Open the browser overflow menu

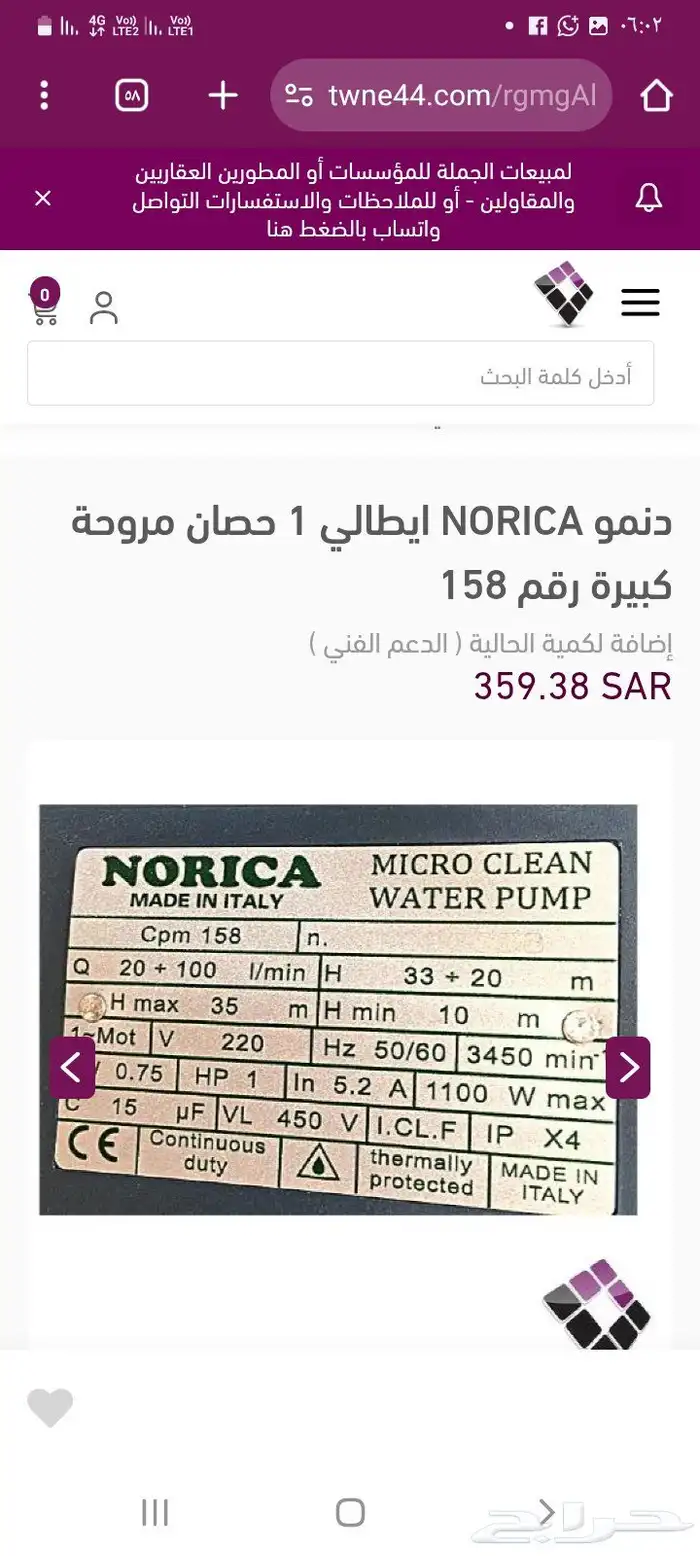click(x=43, y=96)
